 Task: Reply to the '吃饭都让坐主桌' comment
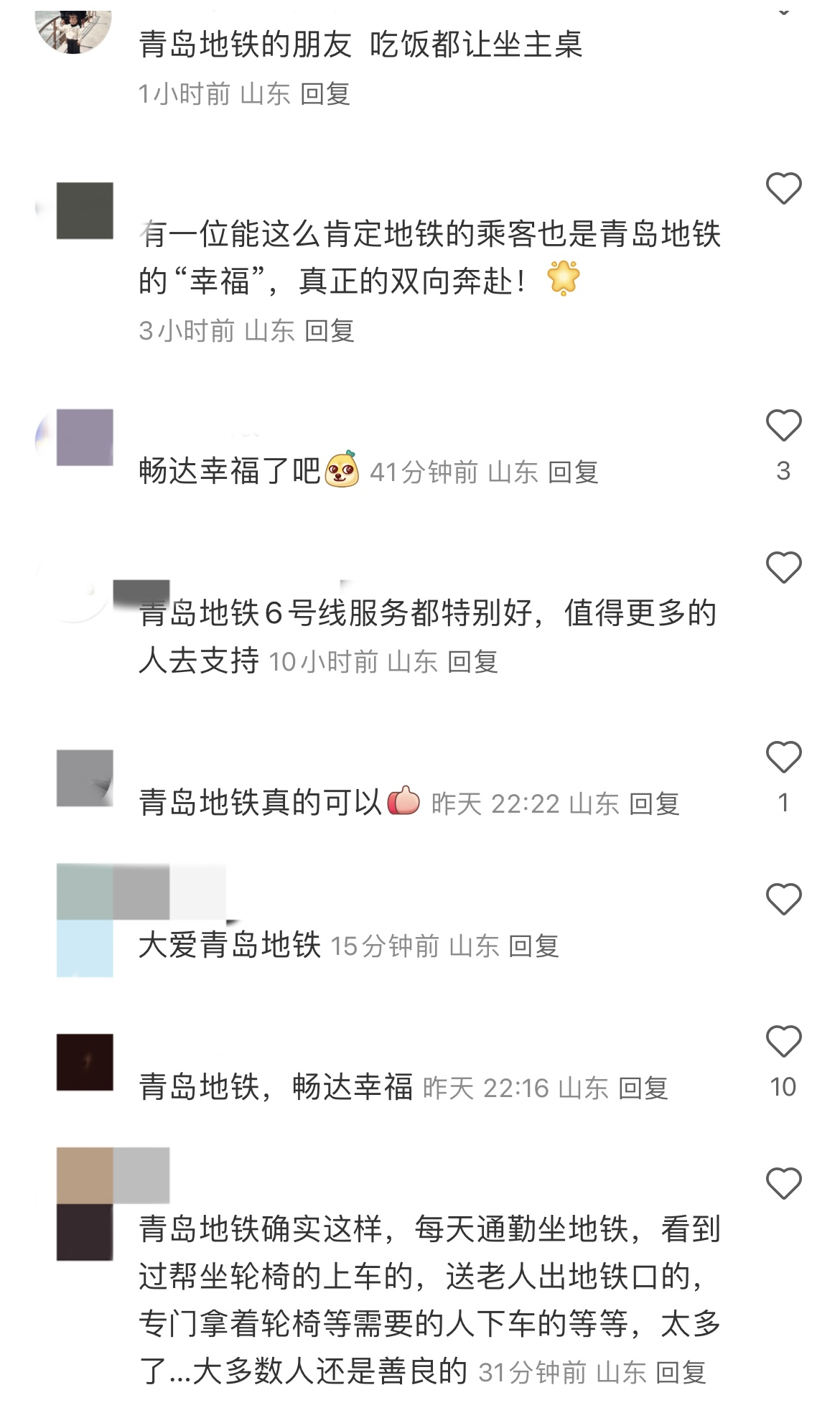point(325,94)
